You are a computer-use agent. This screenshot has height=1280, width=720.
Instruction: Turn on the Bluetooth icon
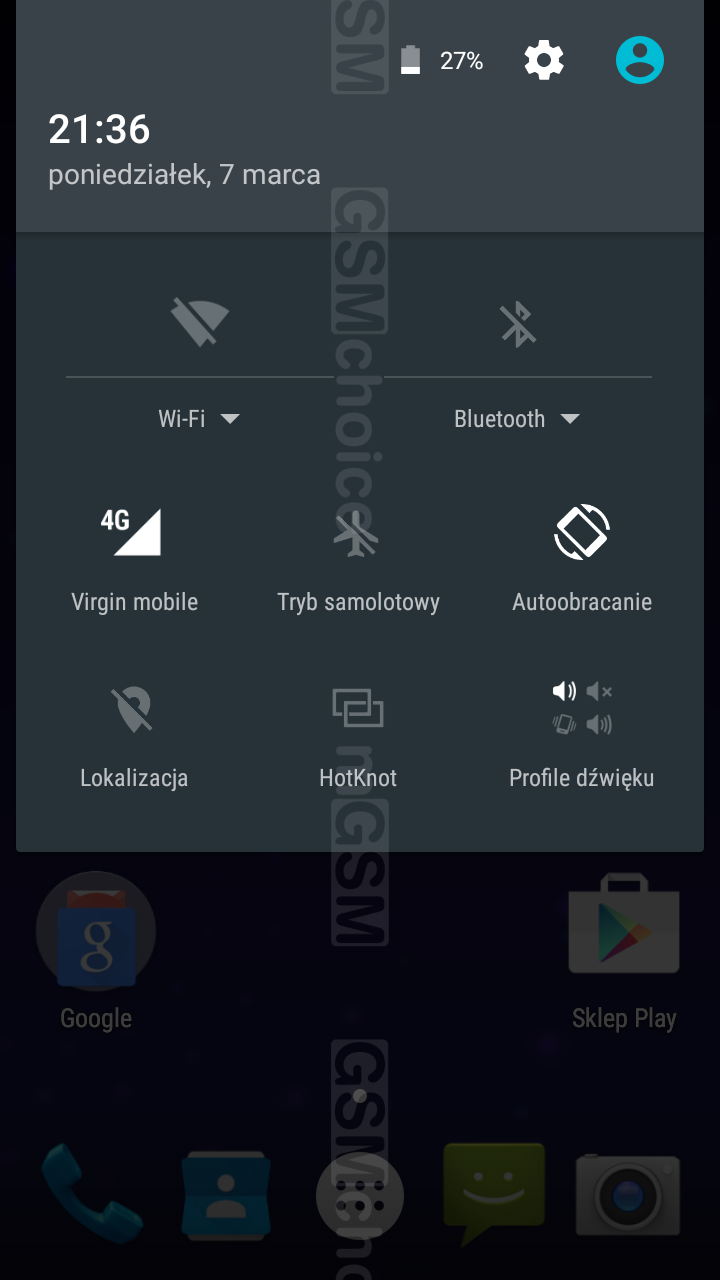coord(518,324)
